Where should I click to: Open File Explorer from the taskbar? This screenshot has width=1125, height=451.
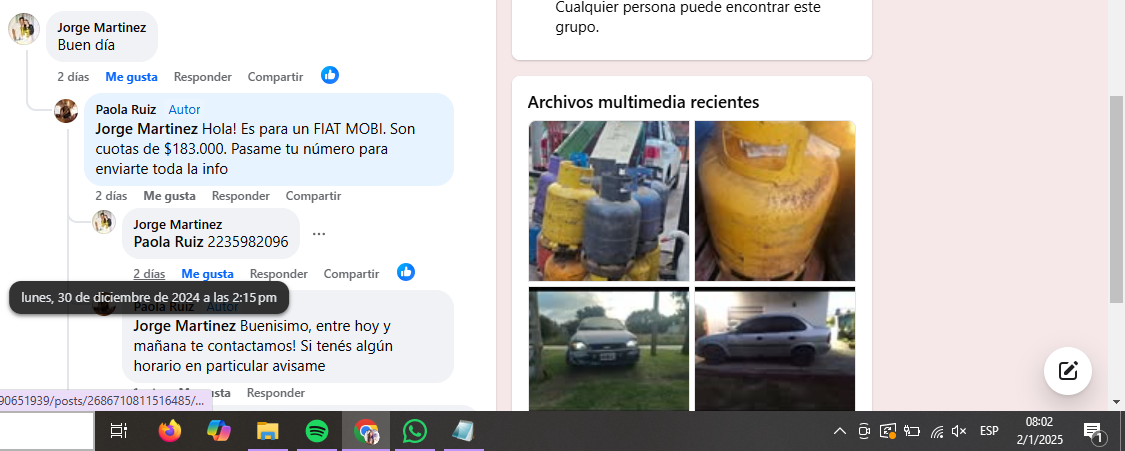click(x=267, y=431)
